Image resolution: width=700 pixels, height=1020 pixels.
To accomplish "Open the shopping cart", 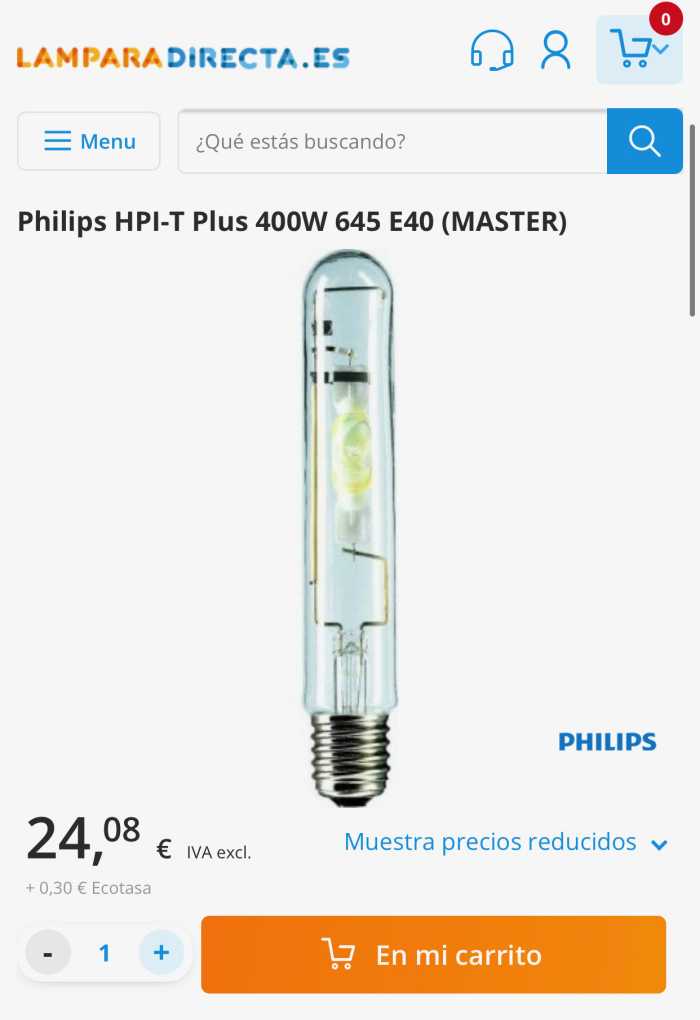I will [x=638, y=50].
